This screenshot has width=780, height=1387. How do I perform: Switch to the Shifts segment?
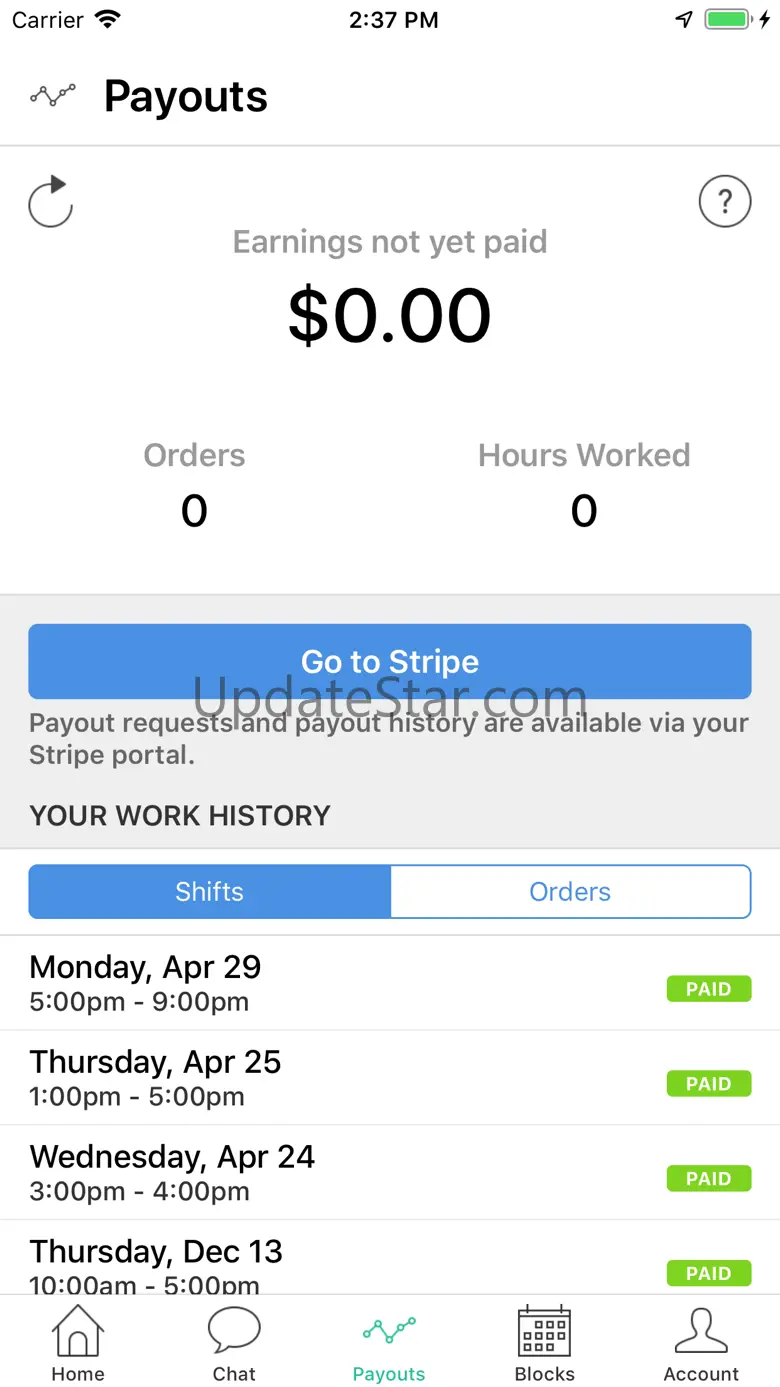209,891
